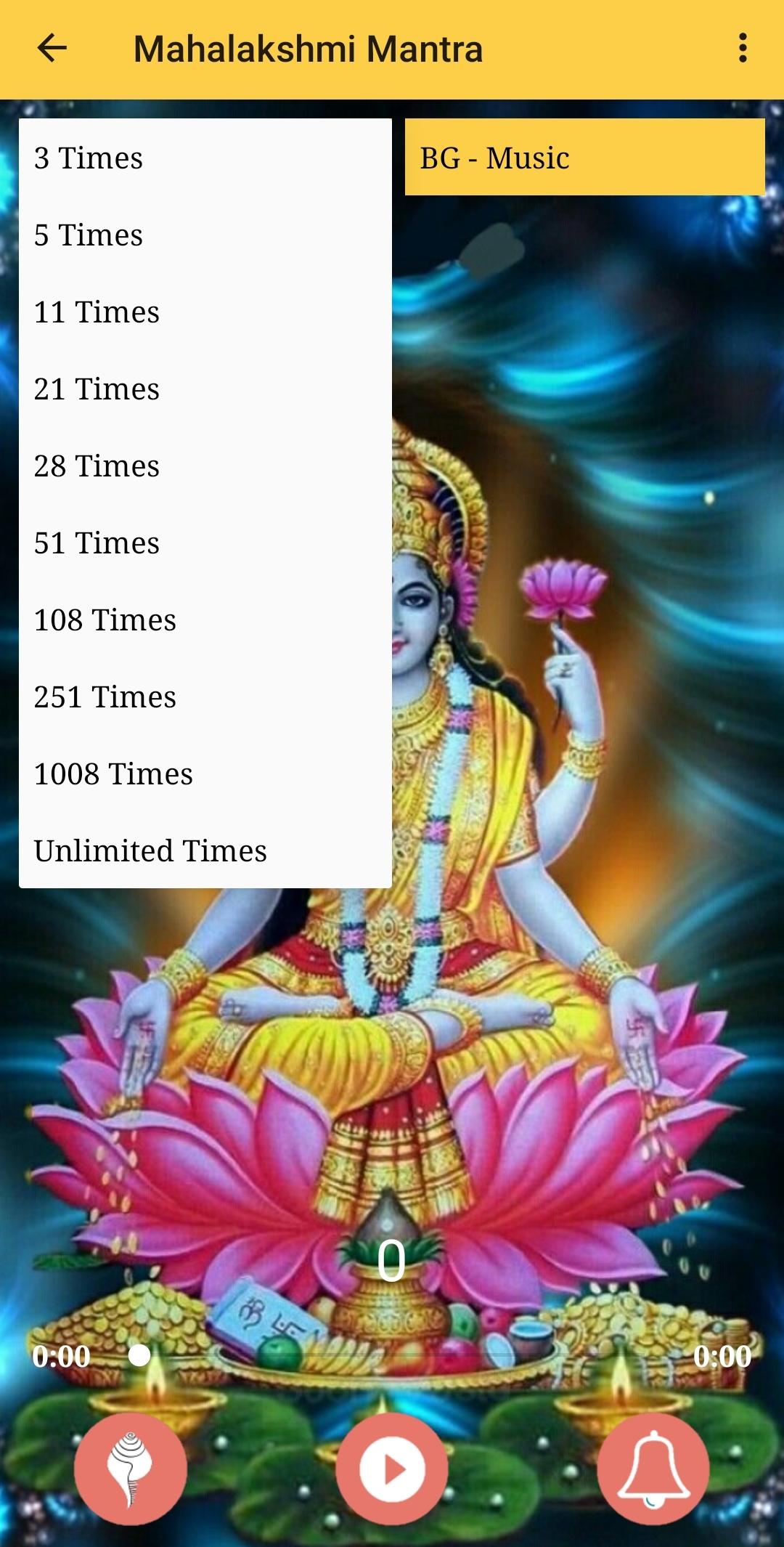Screen dimensions: 784x1547
Task: Tap the audio progress seek bar
Action: pos(392,1355)
